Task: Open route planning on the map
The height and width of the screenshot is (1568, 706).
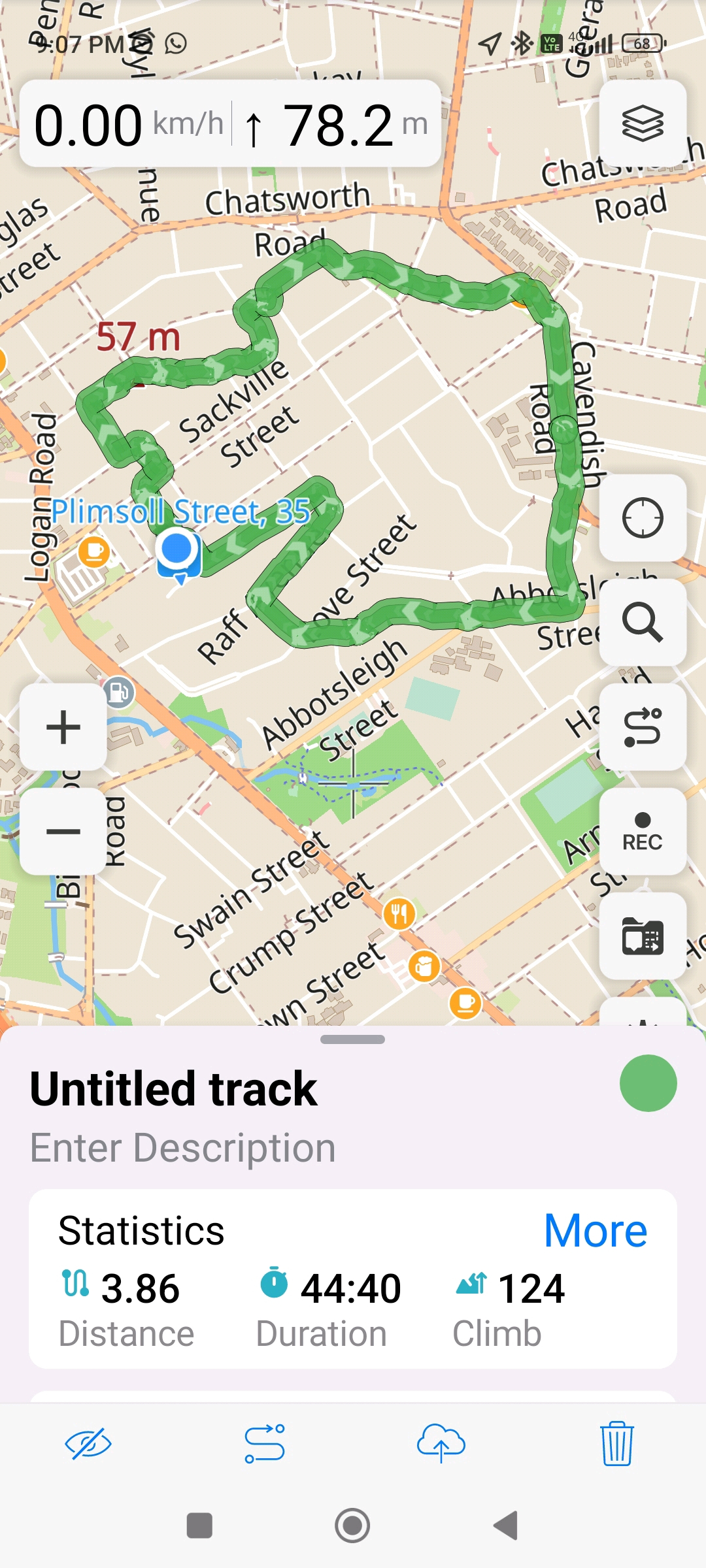Action: (x=643, y=727)
